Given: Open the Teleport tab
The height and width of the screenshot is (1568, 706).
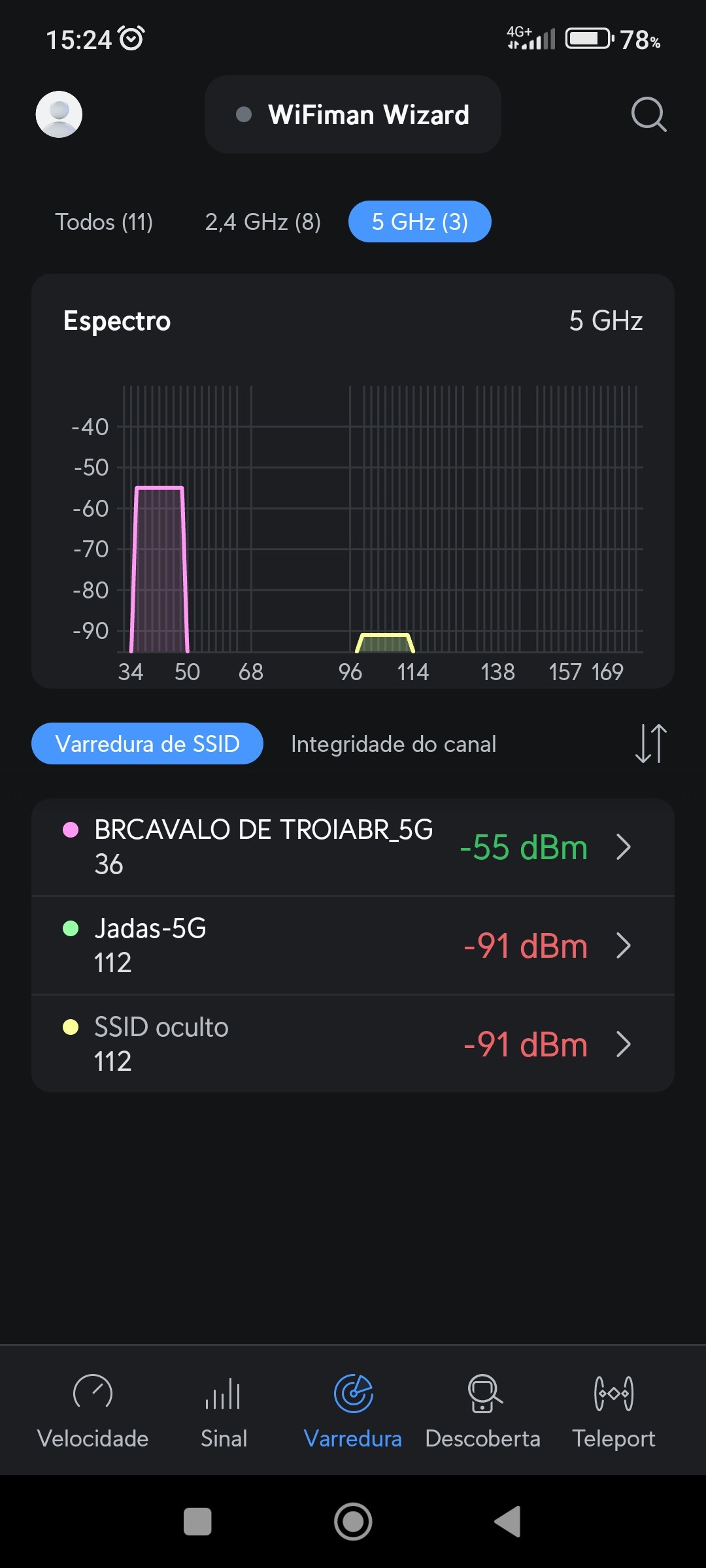Looking at the screenshot, I should pos(614,1410).
